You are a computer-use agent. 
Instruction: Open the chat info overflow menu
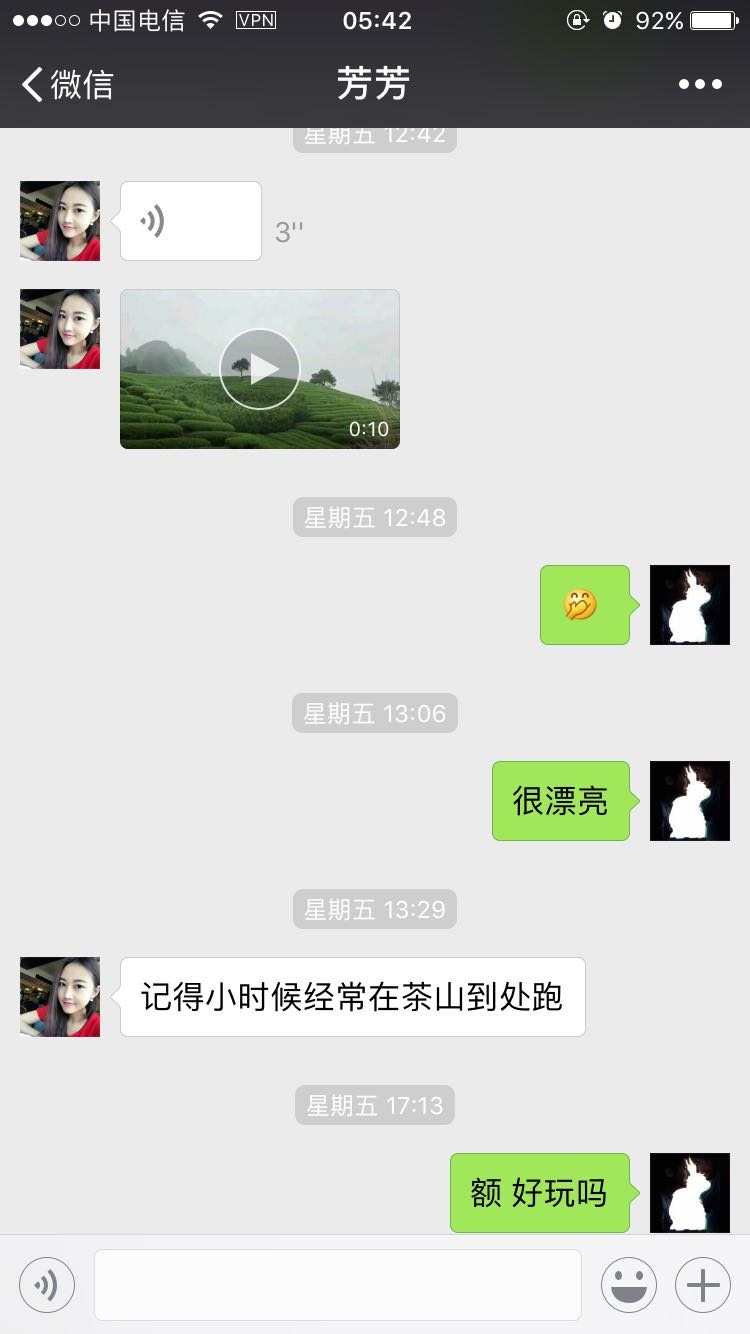(700, 85)
